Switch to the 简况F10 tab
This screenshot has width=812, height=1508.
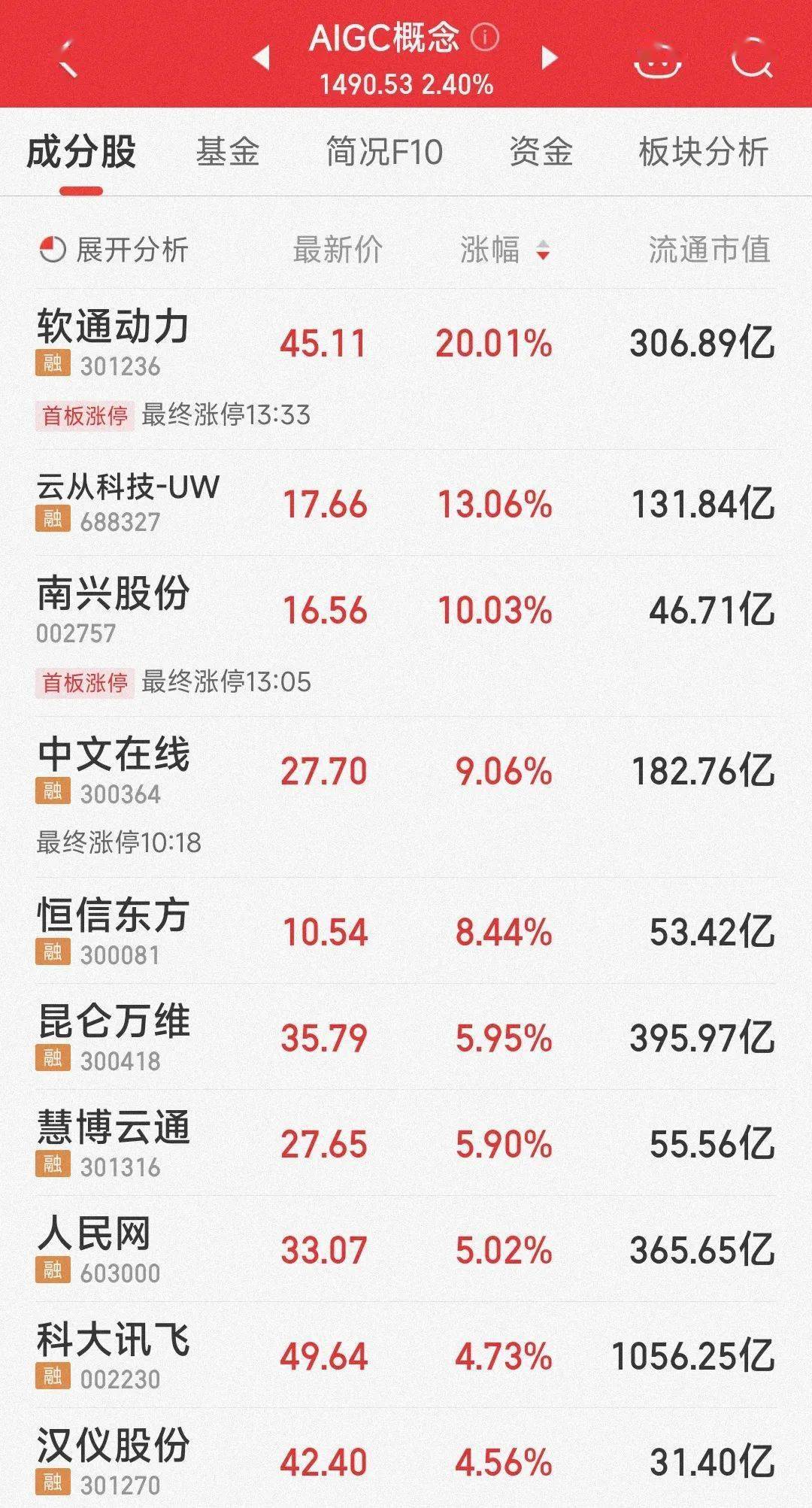(384, 152)
